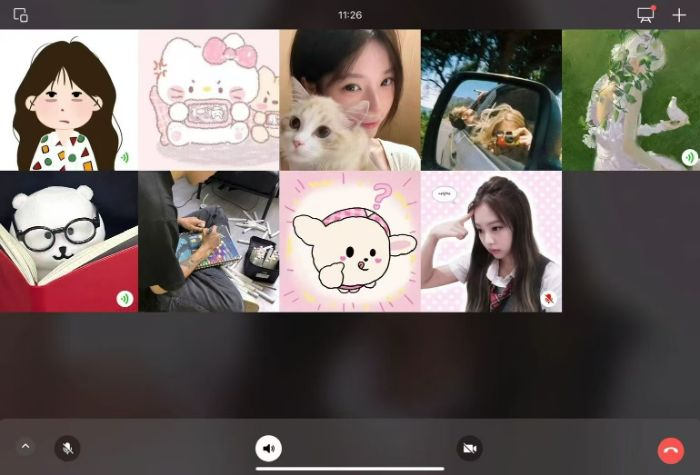Open the person drawing participant tile
The width and height of the screenshot is (700, 475).
tap(209, 241)
